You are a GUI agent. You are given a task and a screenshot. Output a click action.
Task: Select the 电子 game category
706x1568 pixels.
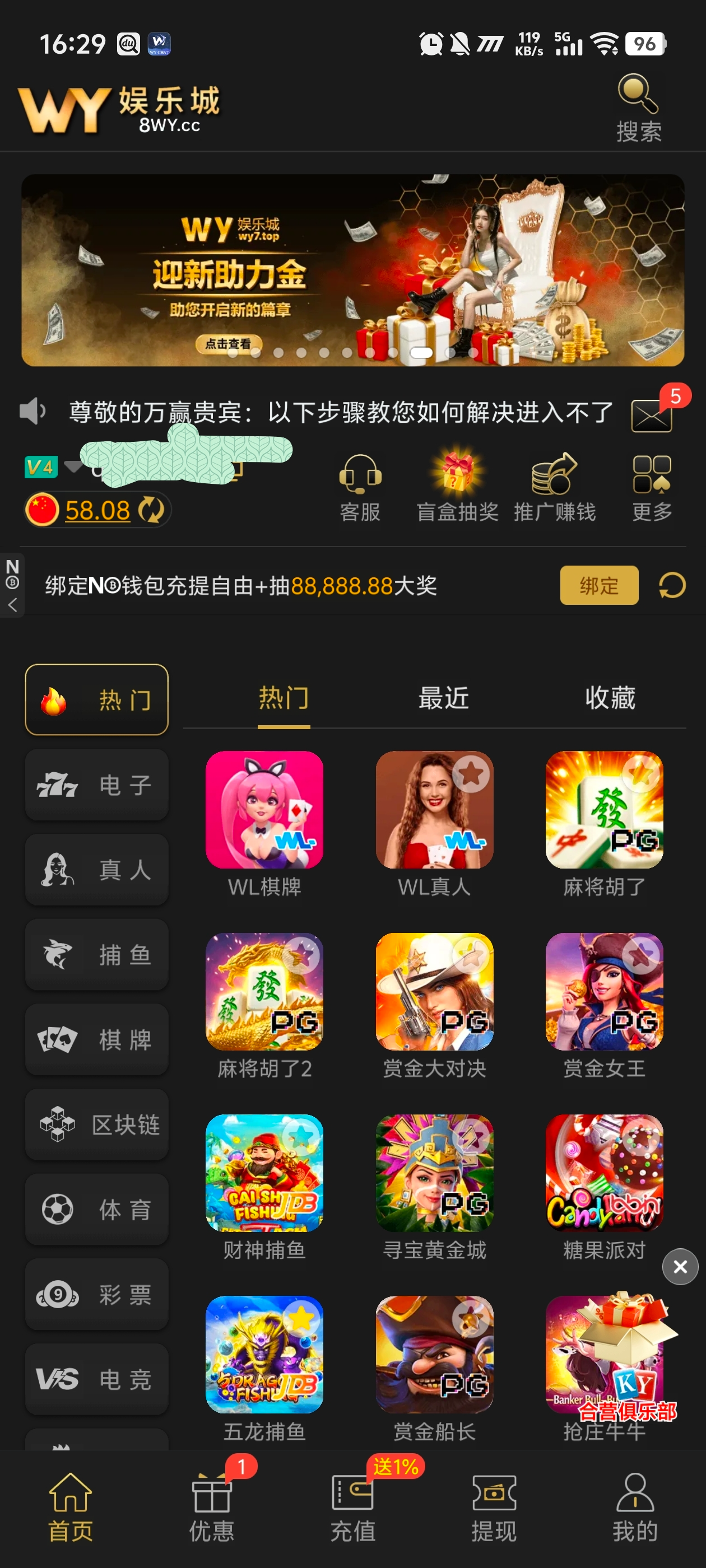click(97, 785)
